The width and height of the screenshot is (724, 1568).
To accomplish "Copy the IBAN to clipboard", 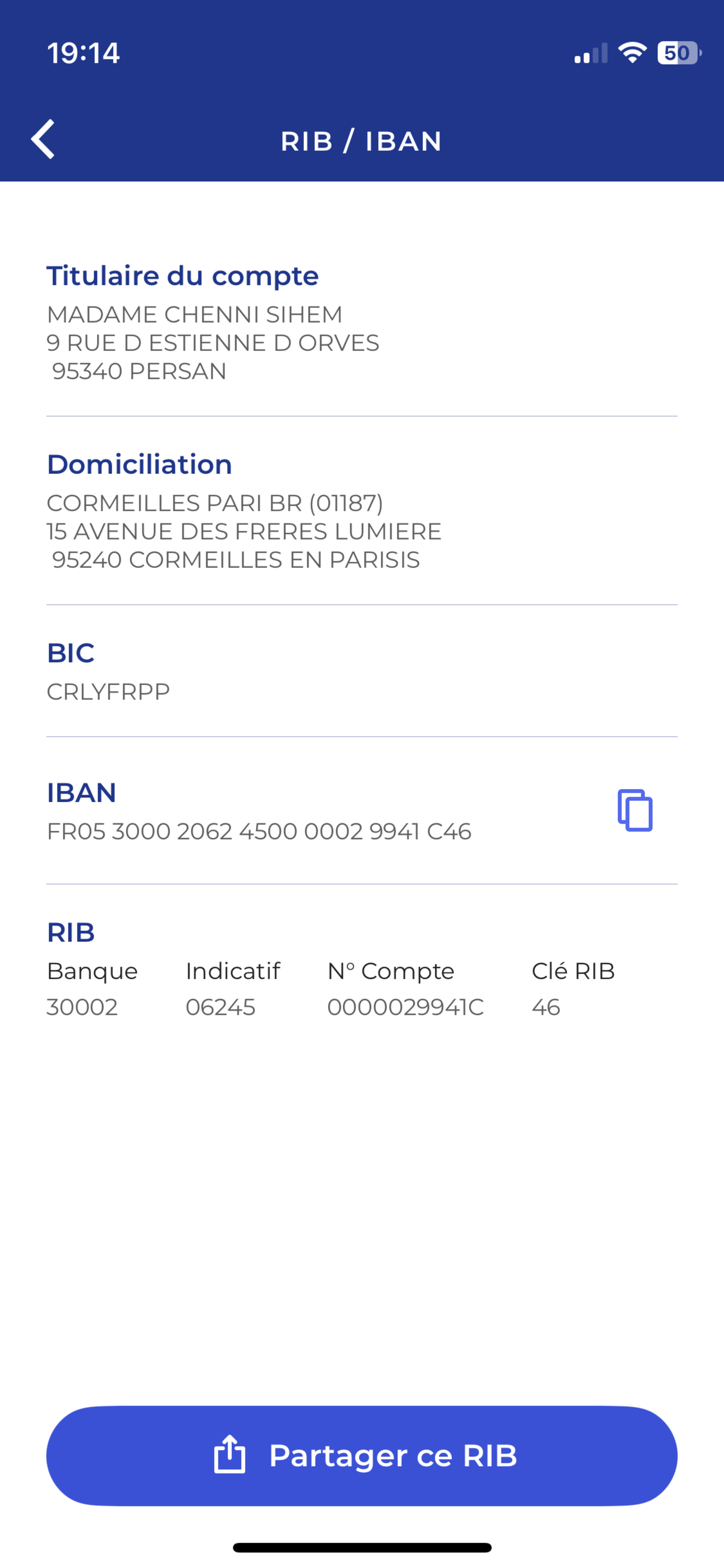I will pos(635,810).
